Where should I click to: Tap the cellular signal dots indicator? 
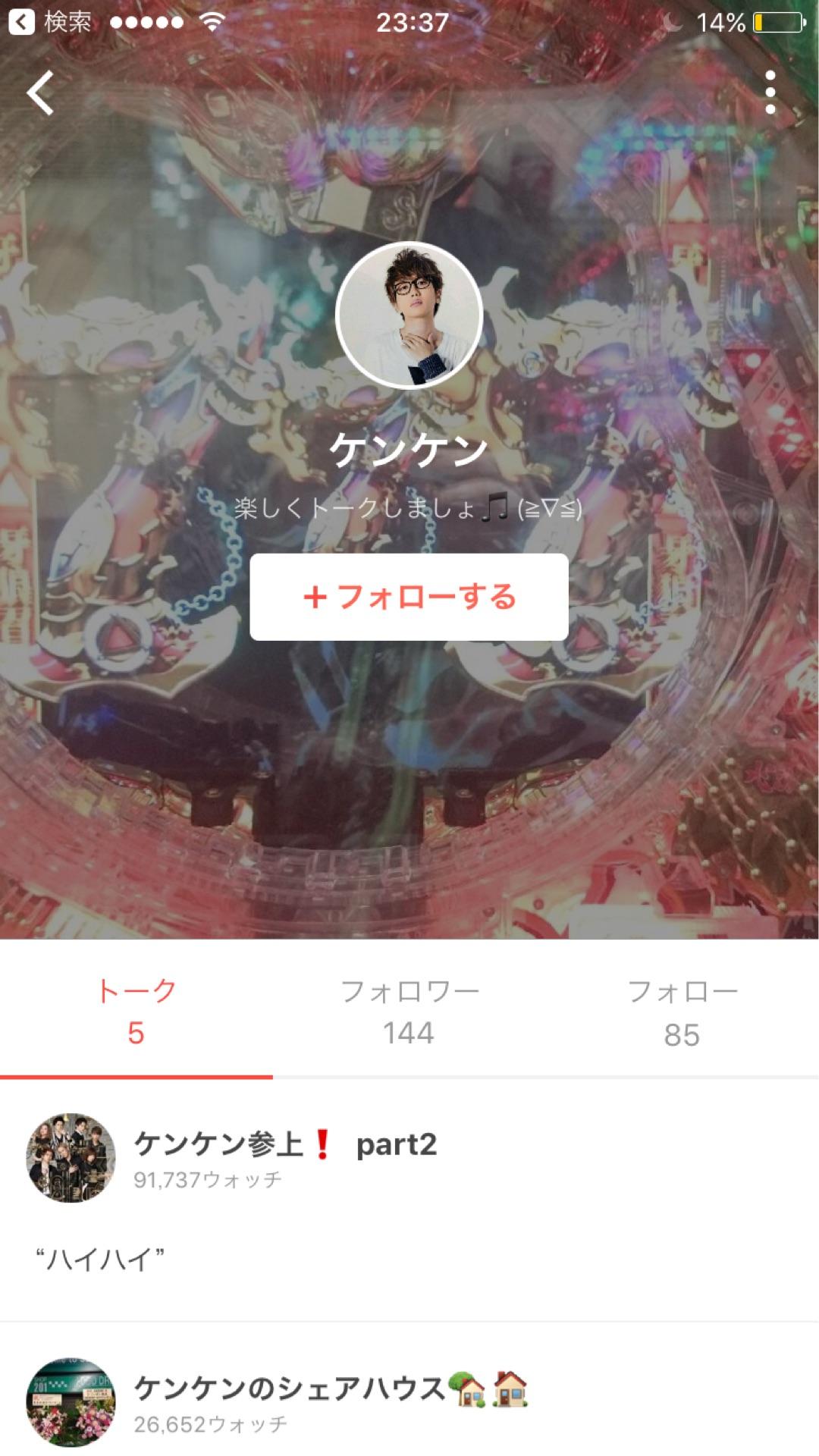149,21
